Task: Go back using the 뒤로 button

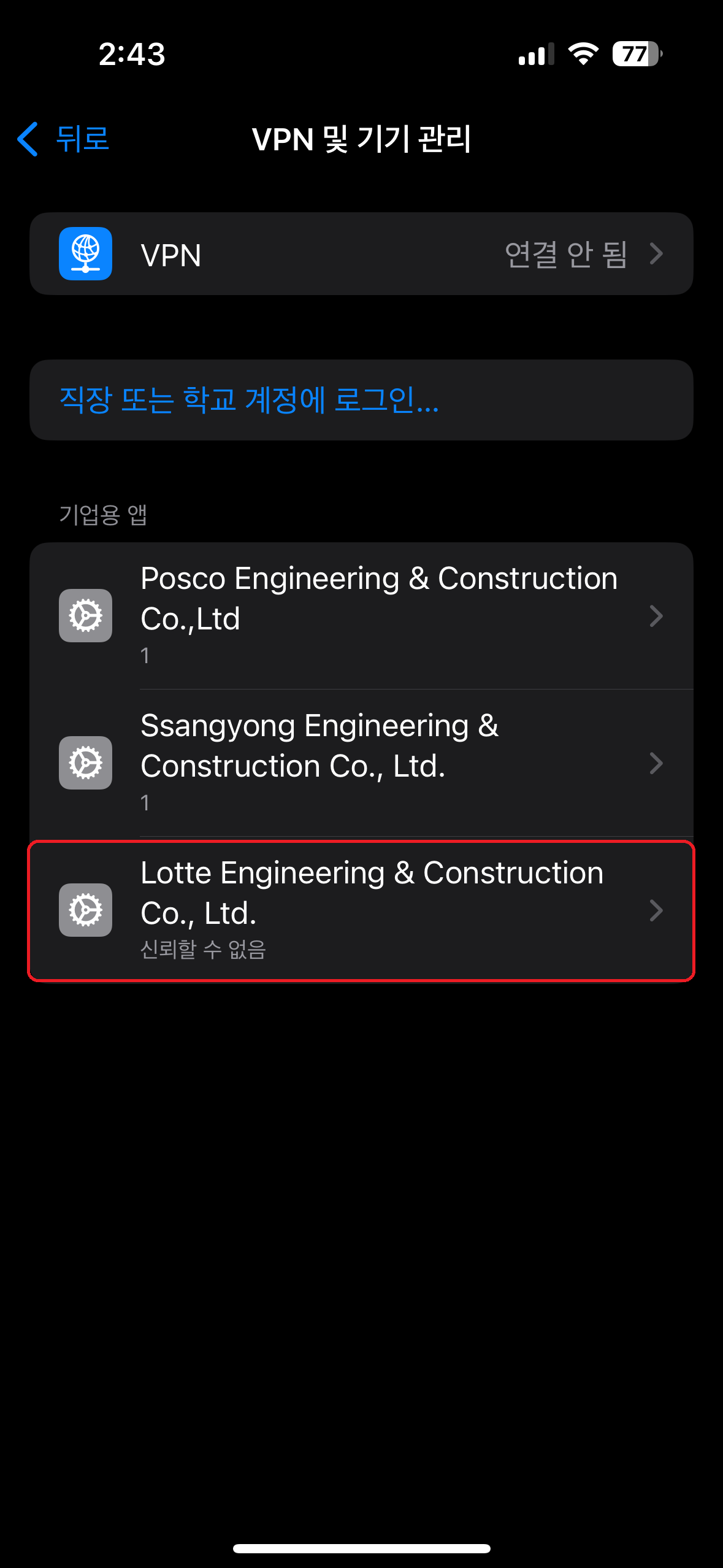Action: 64,139
